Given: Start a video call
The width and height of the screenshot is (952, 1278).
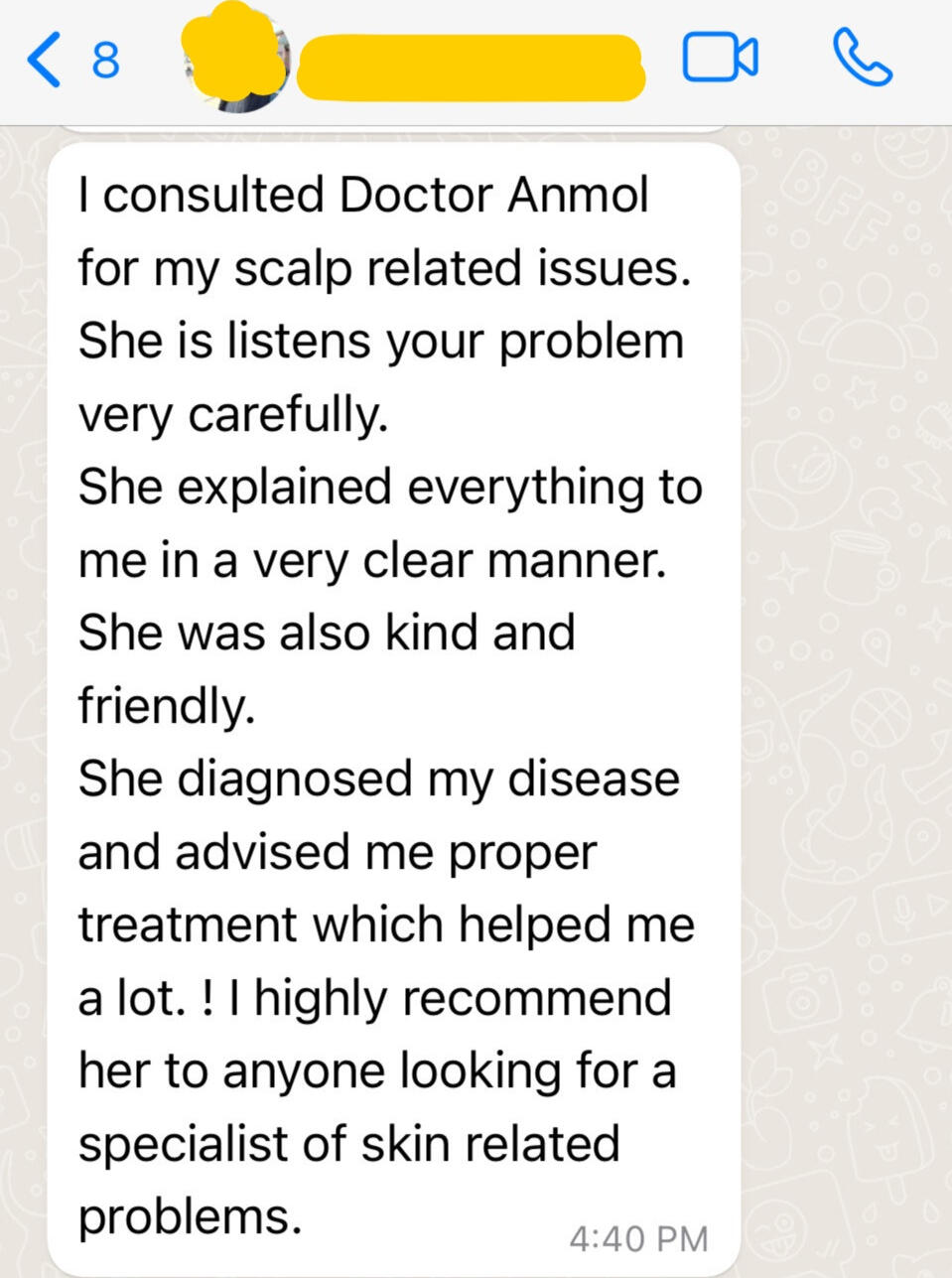Looking at the screenshot, I should point(720,59).
